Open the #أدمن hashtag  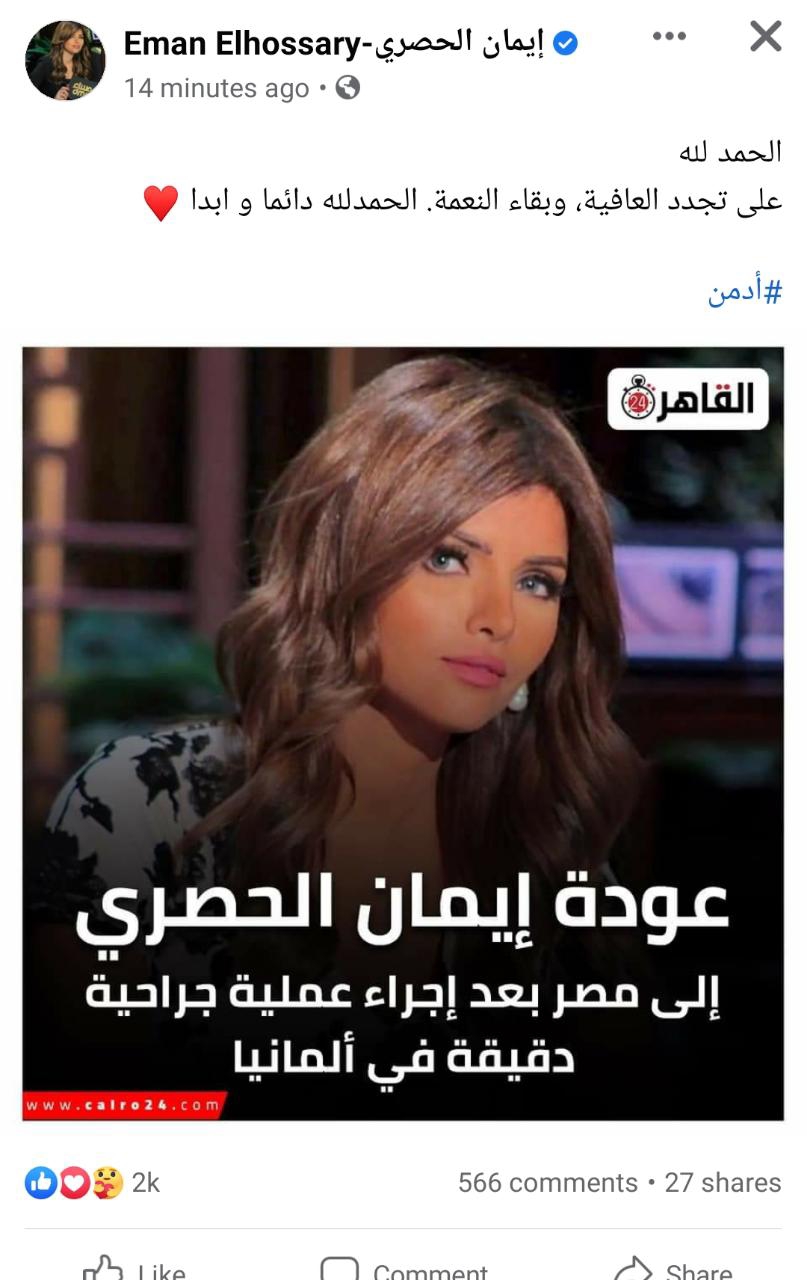744,292
